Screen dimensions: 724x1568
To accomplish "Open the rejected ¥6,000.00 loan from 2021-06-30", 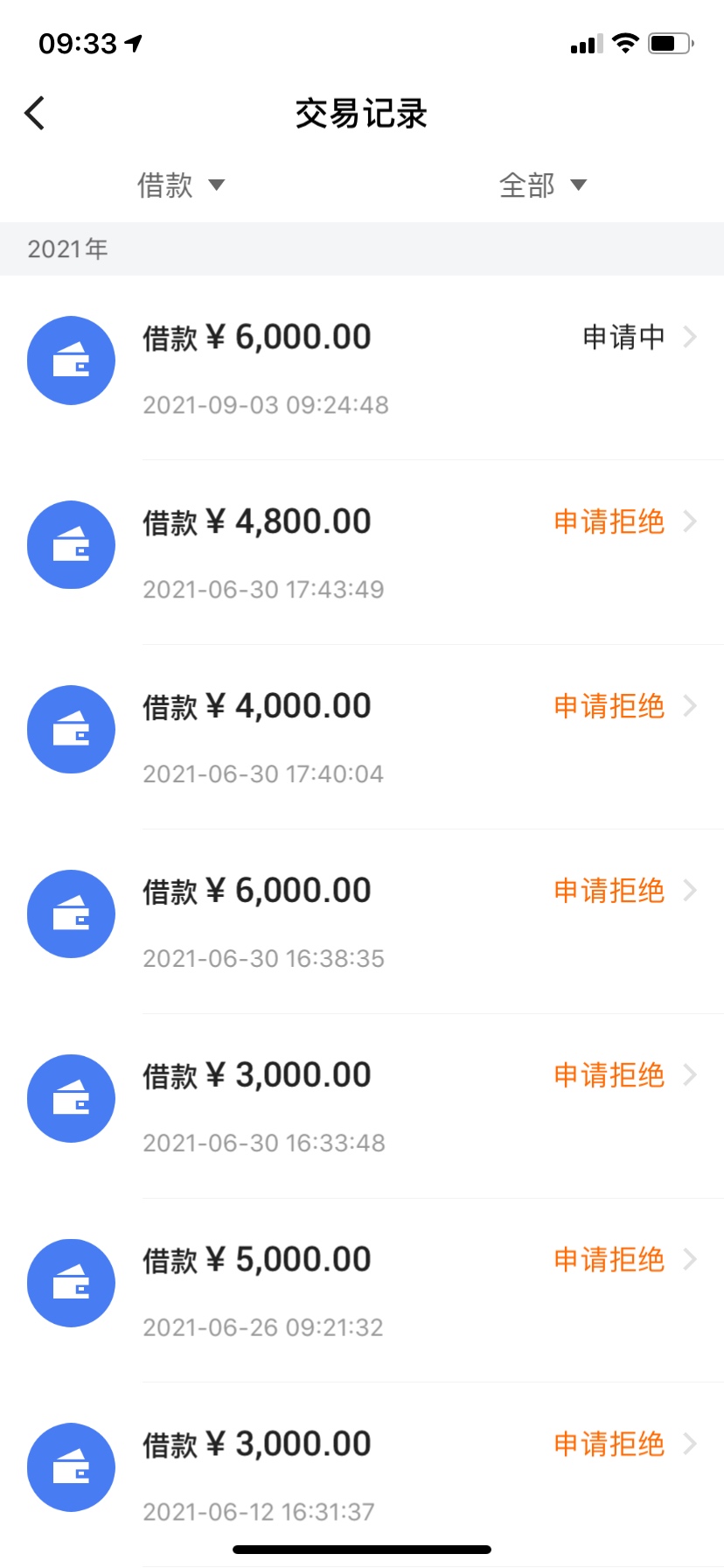I will pos(362,921).
